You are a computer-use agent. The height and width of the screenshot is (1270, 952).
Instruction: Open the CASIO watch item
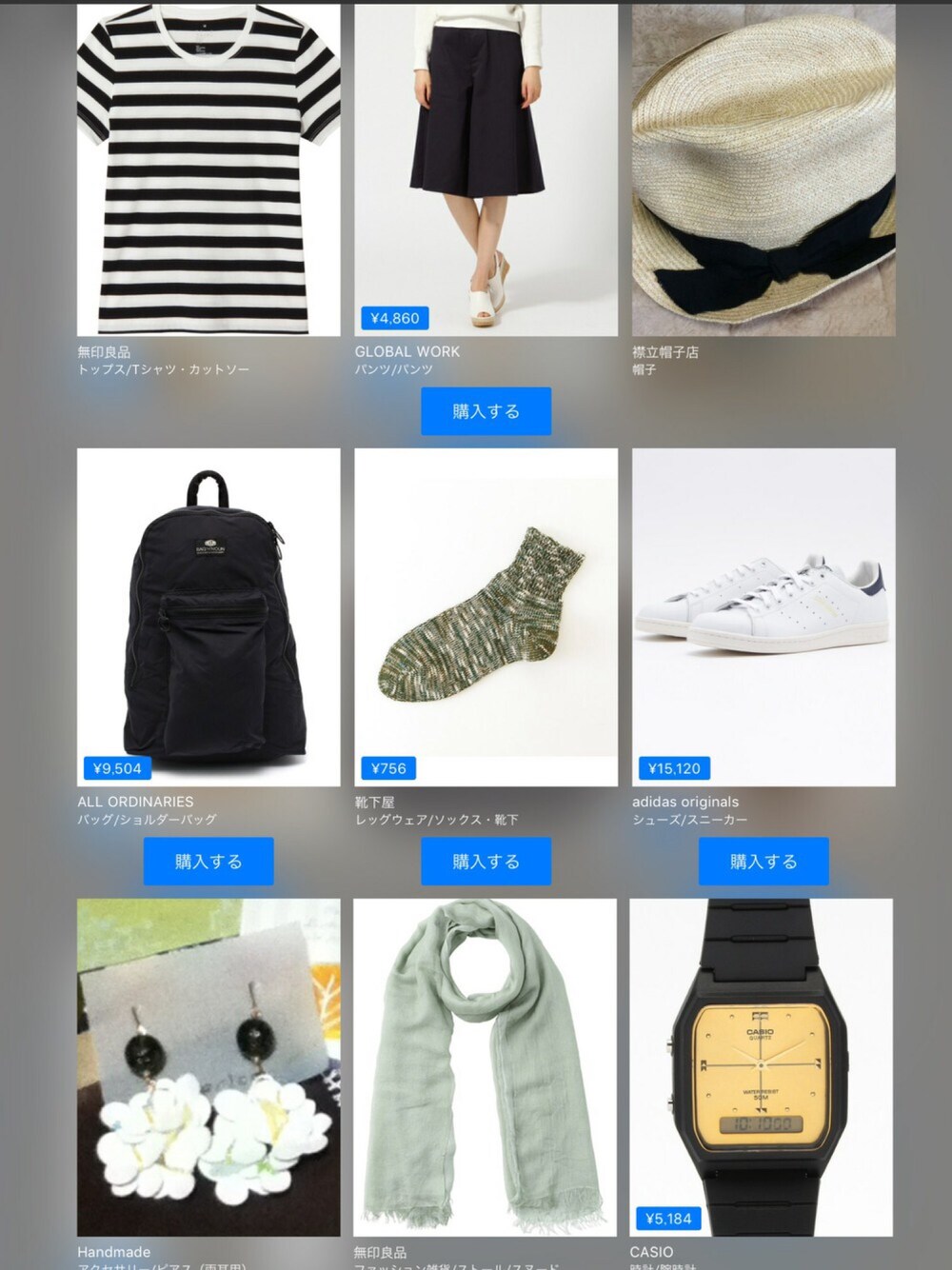(761, 1066)
